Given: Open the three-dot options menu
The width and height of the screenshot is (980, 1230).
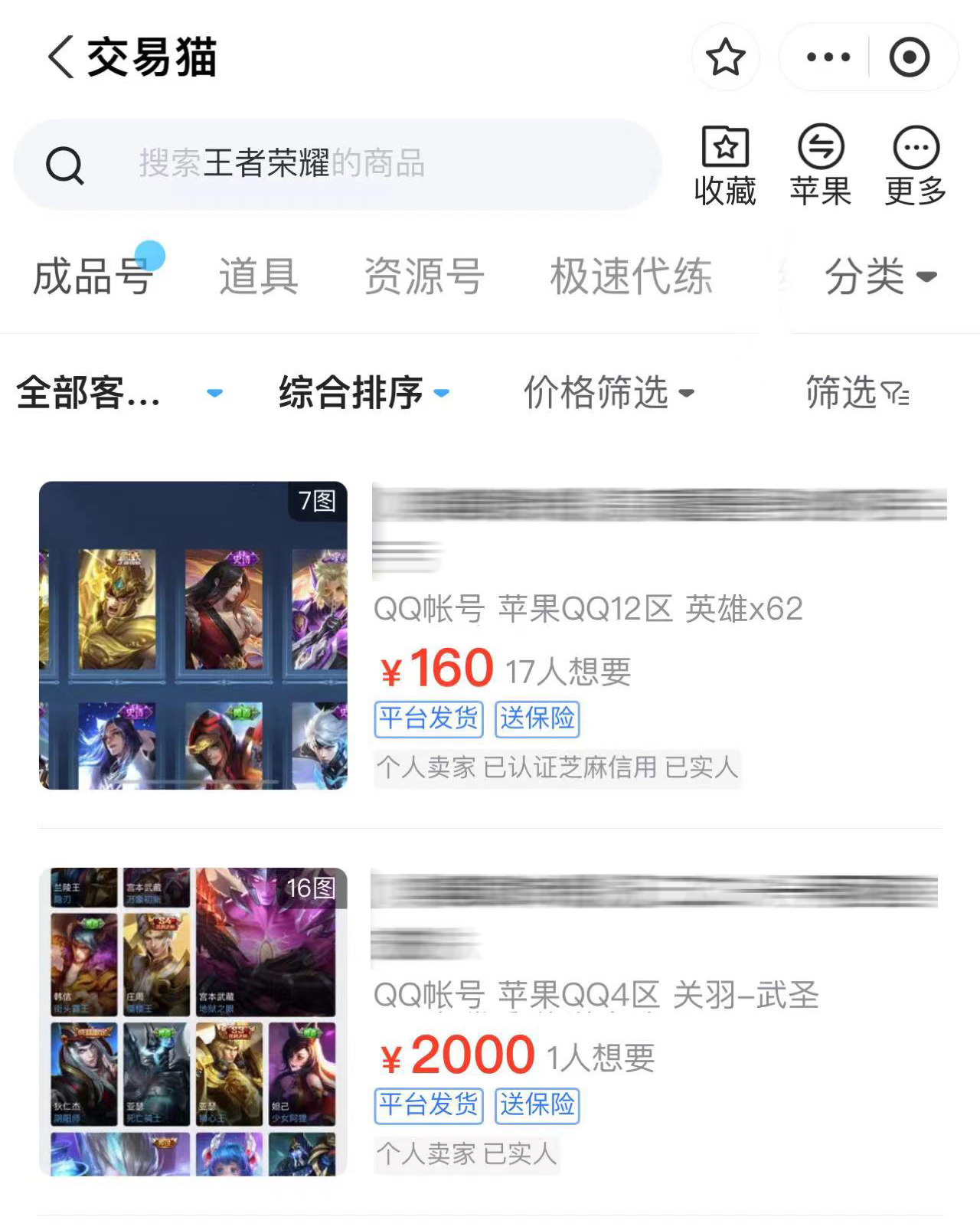Looking at the screenshot, I should click(828, 57).
